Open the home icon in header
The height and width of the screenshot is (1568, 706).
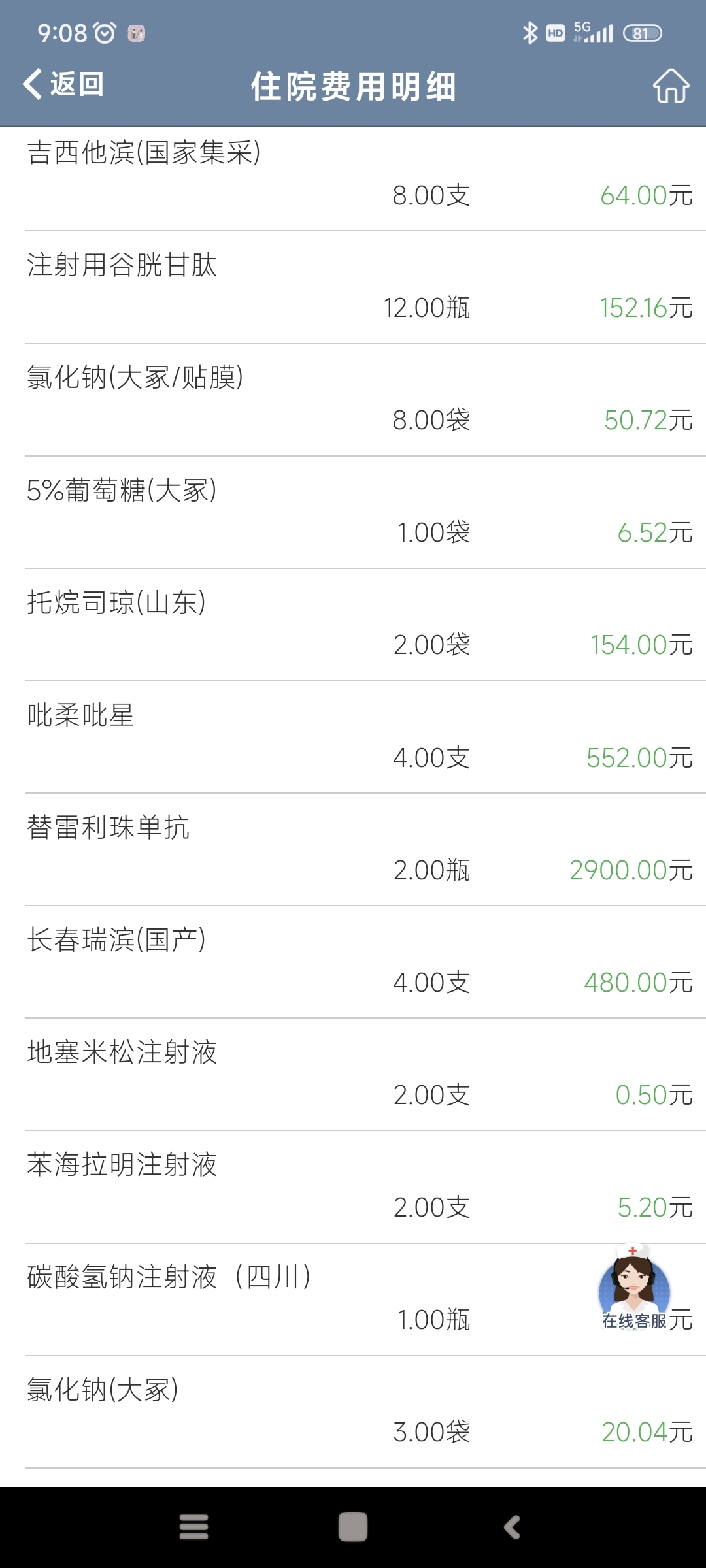pyautogui.click(x=671, y=86)
